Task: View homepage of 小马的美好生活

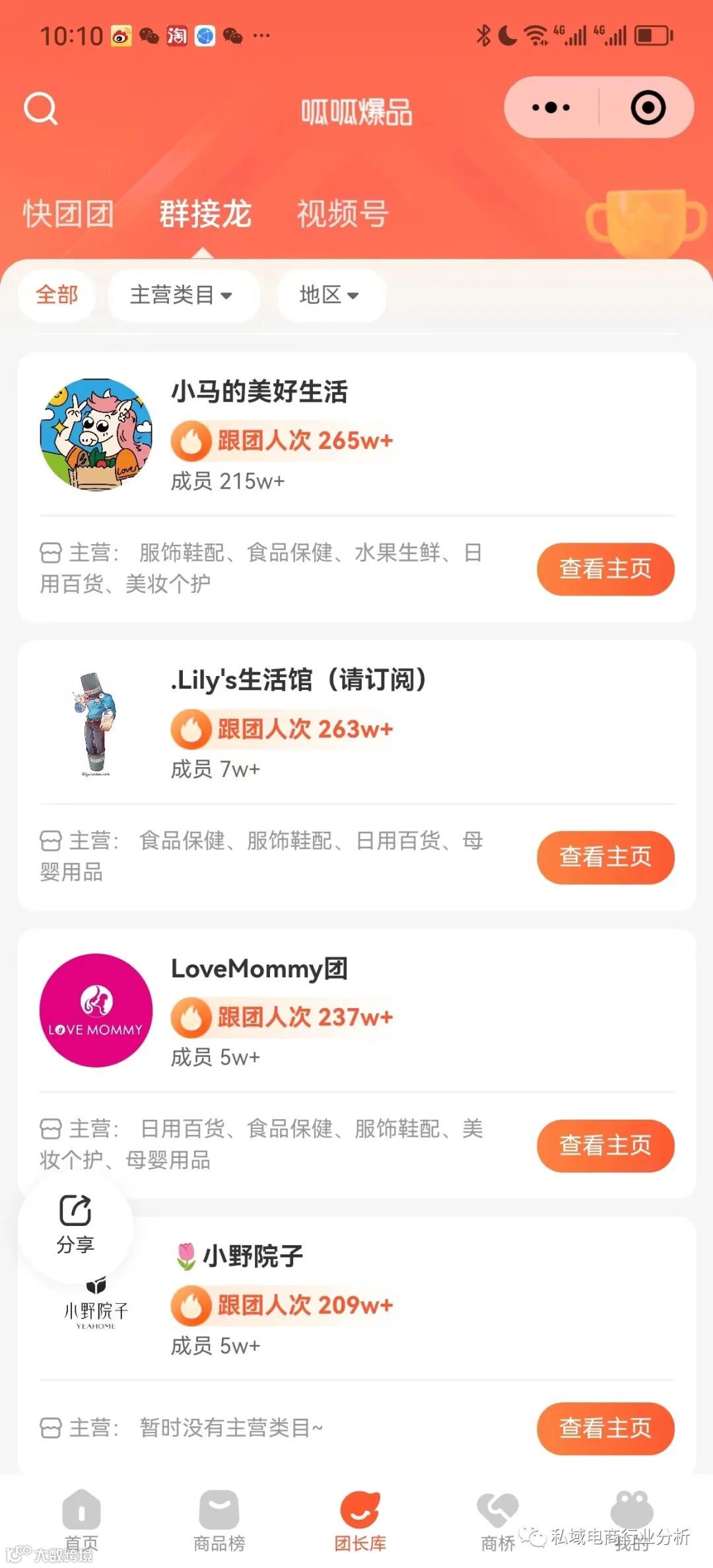Action: click(x=605, y=568)
